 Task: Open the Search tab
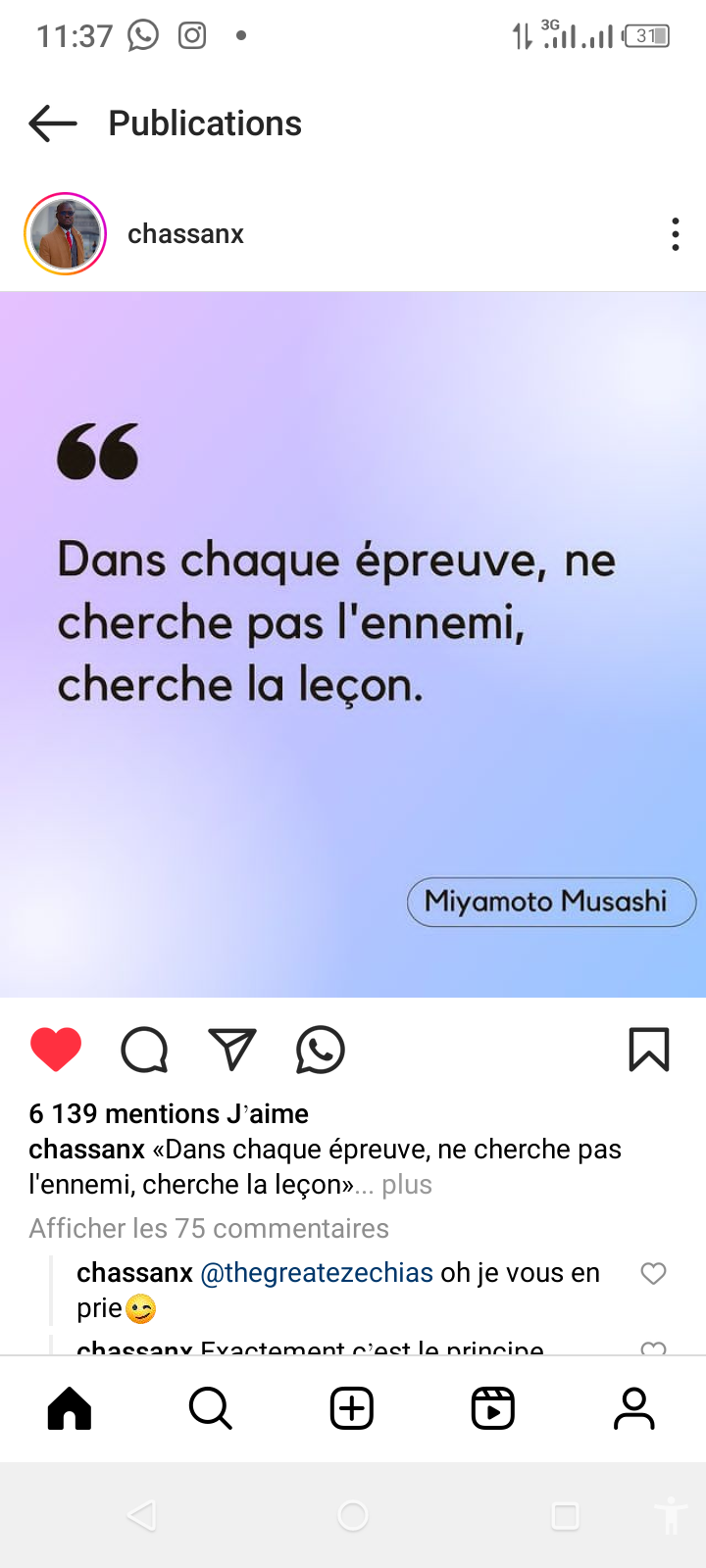click(211, 1408)
